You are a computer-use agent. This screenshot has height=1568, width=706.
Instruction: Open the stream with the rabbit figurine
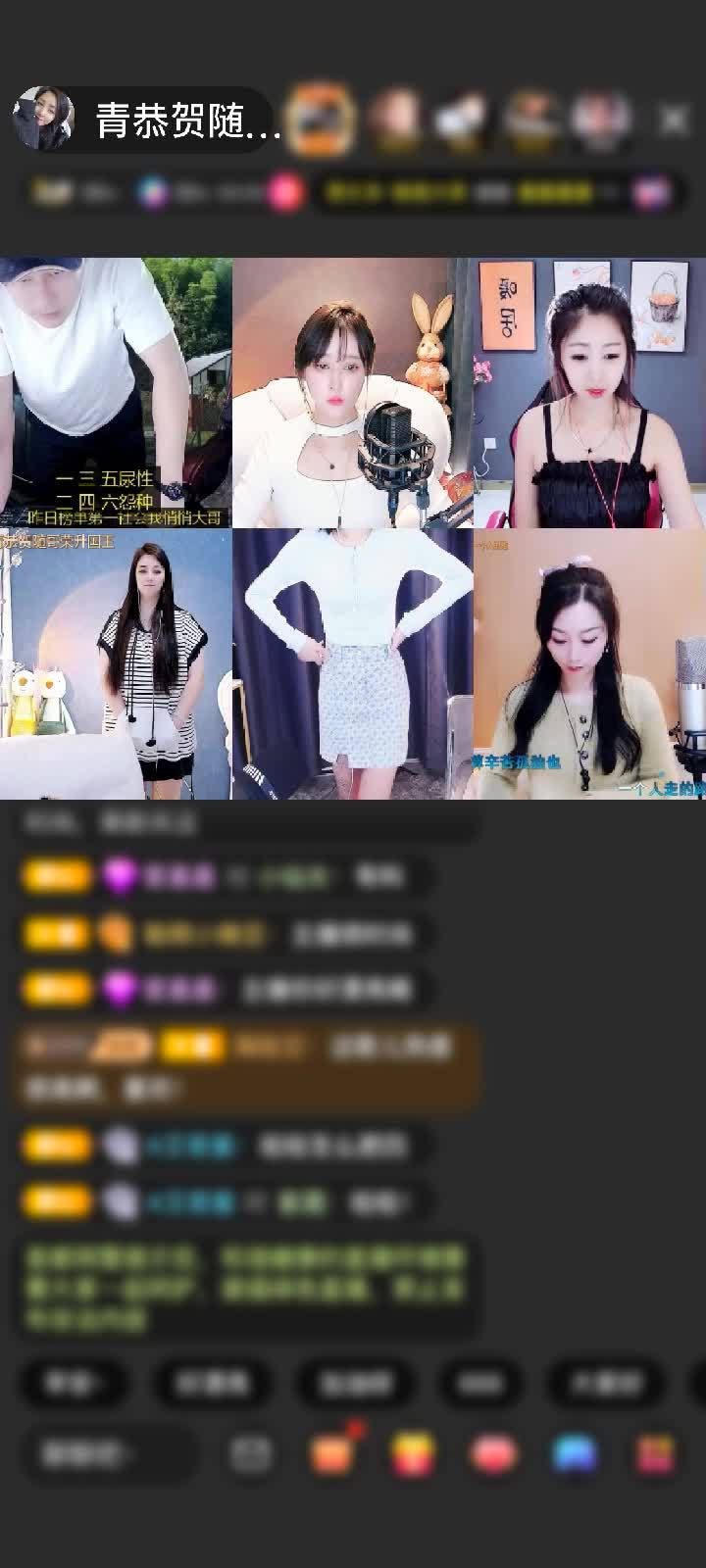353,392
